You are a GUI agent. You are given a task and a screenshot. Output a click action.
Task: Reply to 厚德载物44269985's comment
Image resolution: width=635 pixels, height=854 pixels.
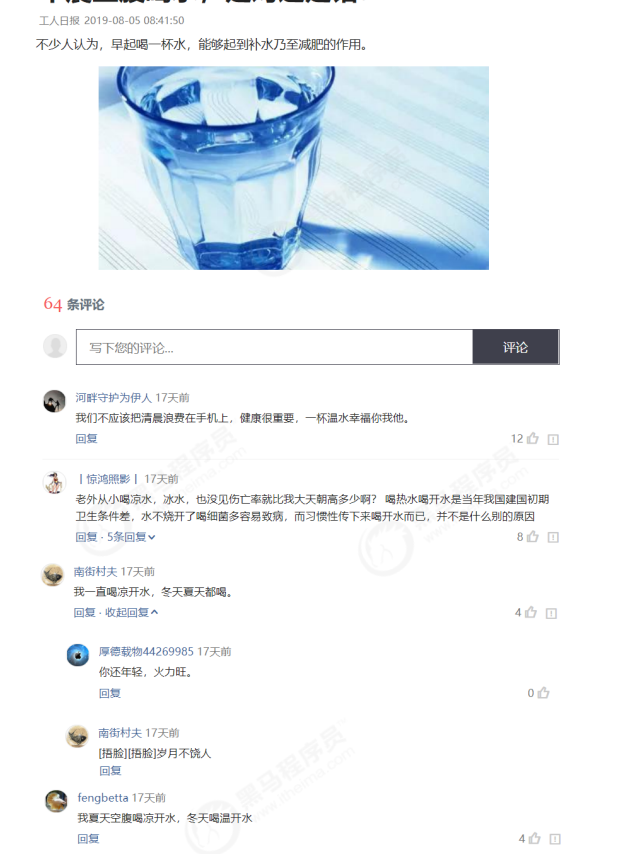tap(109, 692)
